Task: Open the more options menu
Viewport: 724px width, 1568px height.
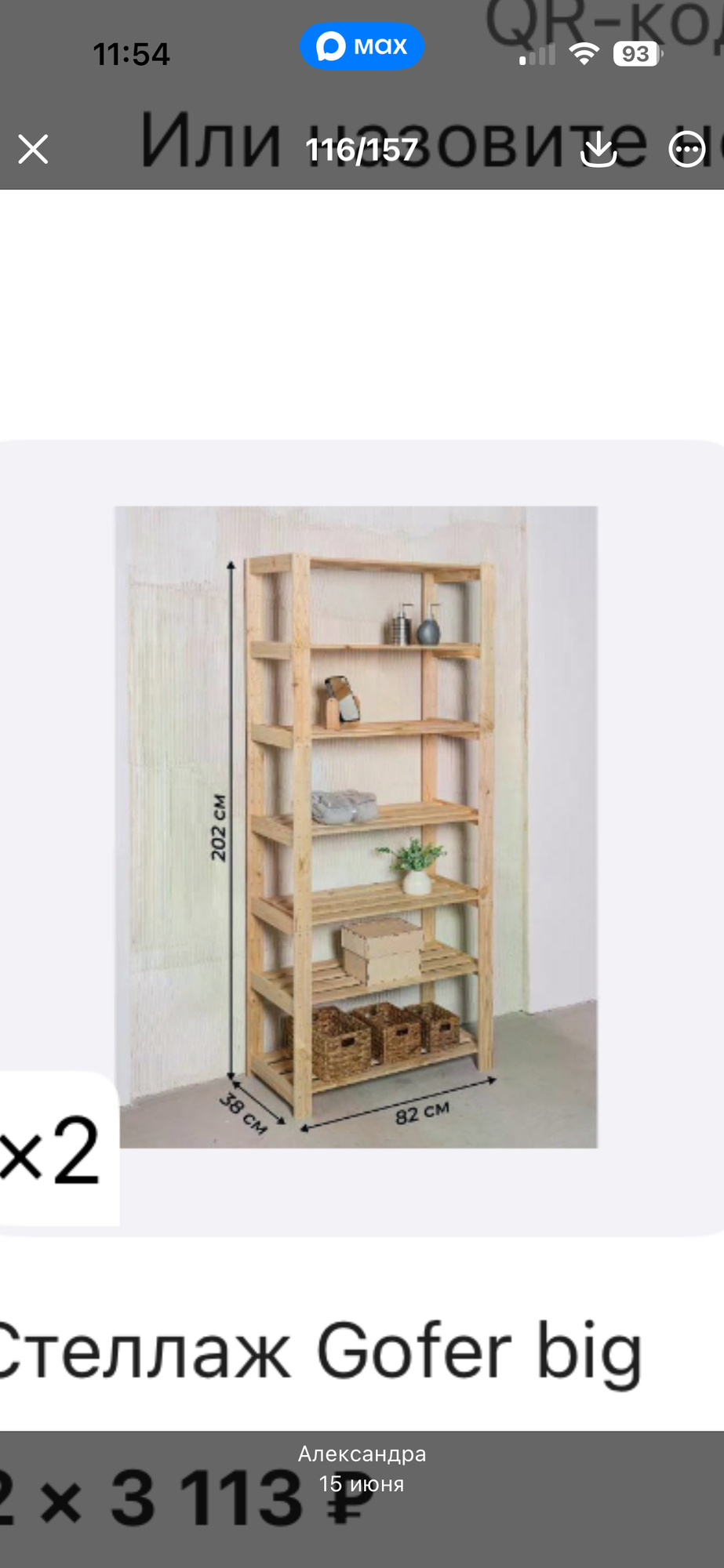Action: click(687, 149)
